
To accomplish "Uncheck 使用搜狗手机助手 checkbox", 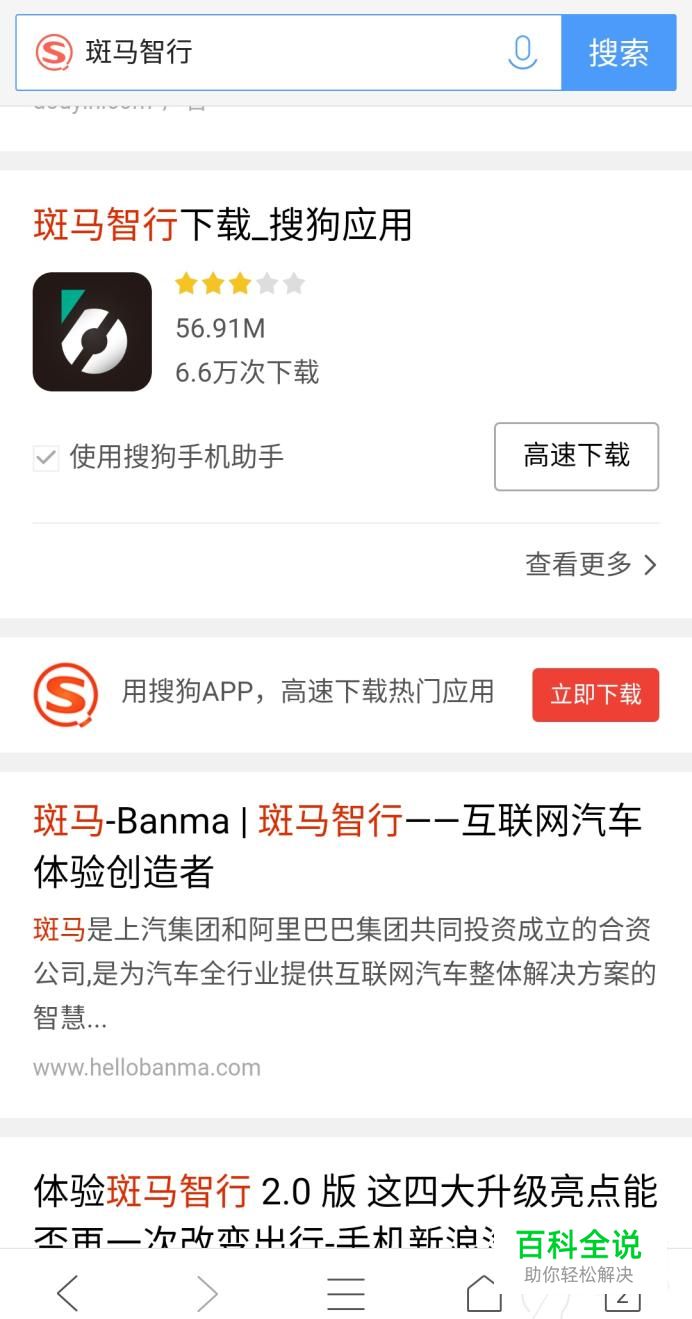I will 46,458.
